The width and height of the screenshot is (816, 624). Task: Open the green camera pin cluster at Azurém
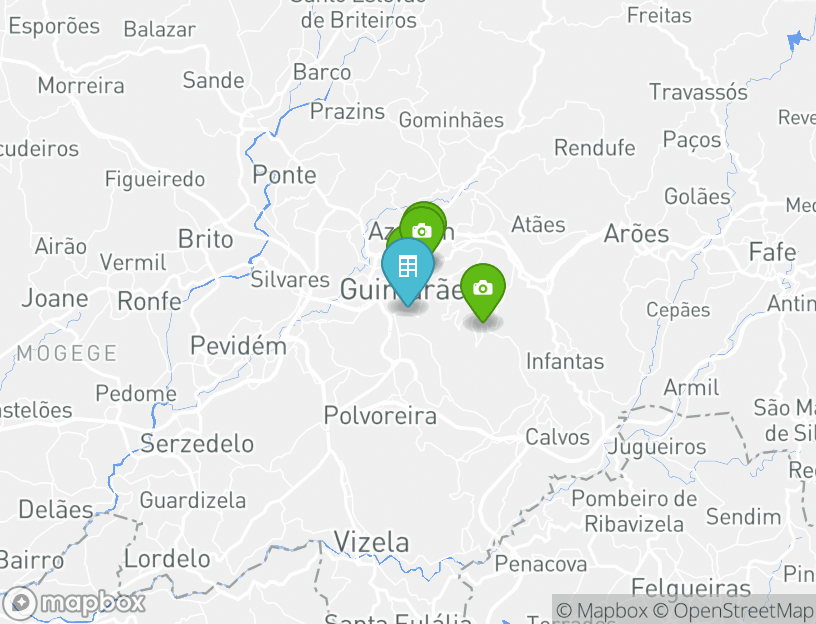point(423,228)
